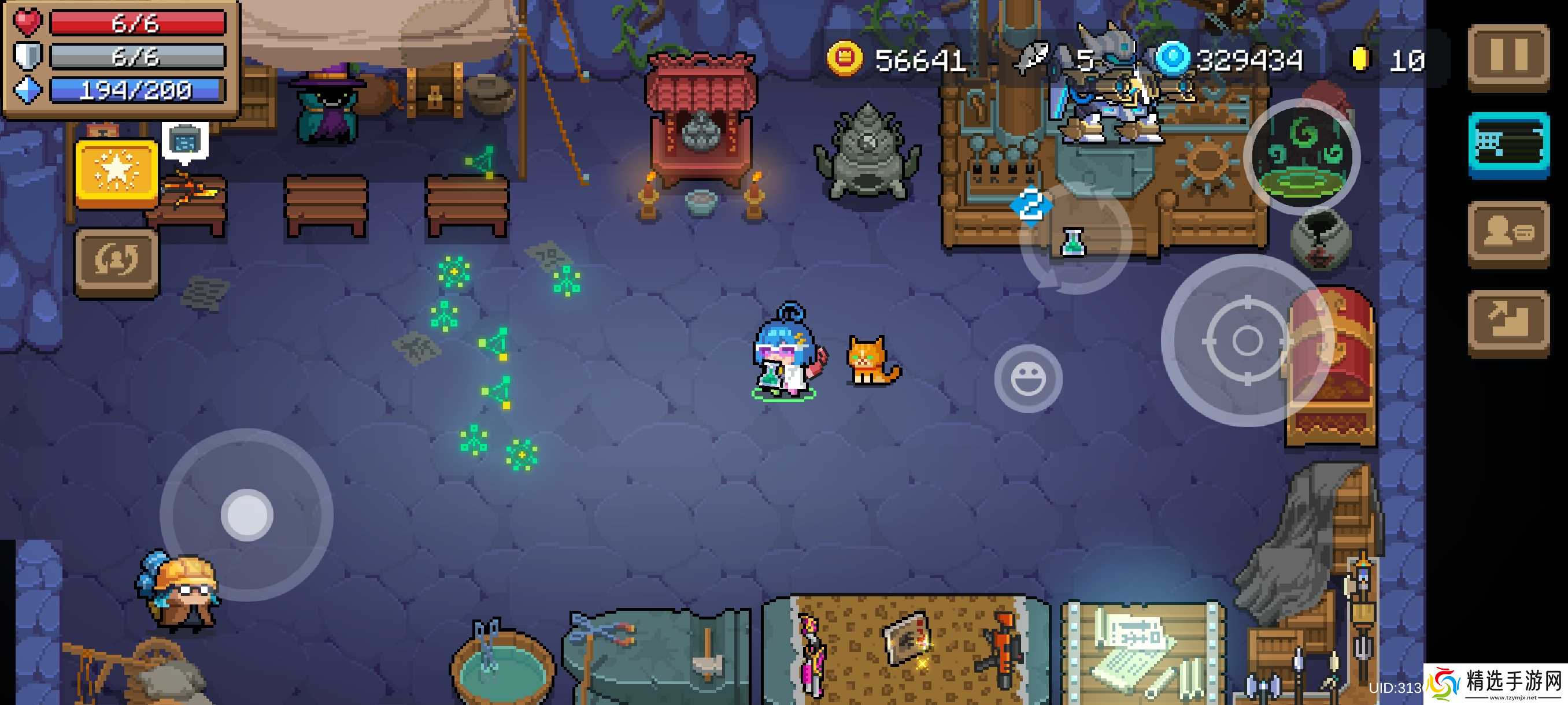This screenshot has width=1568, height=705.
Task: Open the player profile card button
Action: coord(1508,233)
